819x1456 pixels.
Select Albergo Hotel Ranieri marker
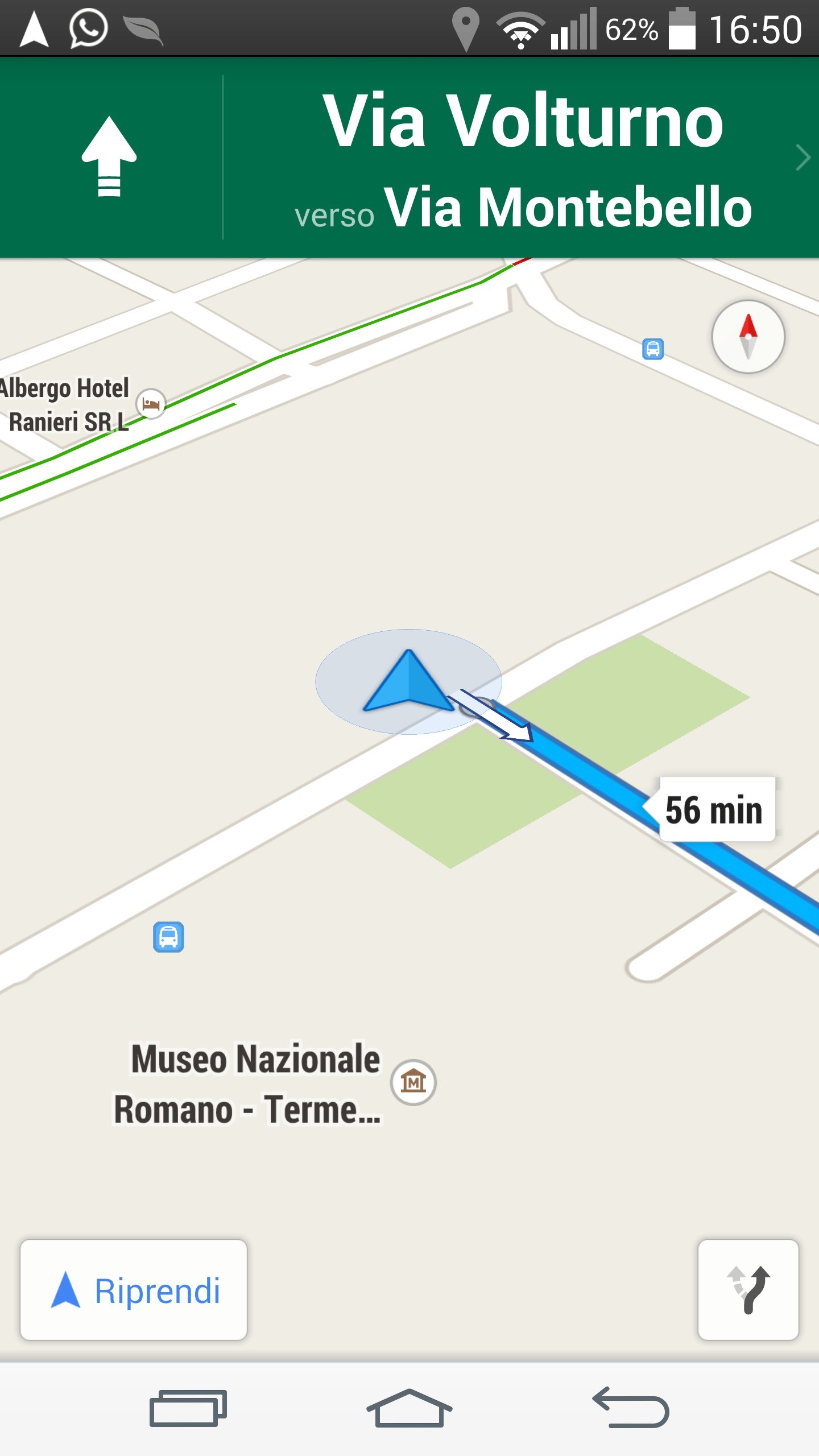pos(151,404)
